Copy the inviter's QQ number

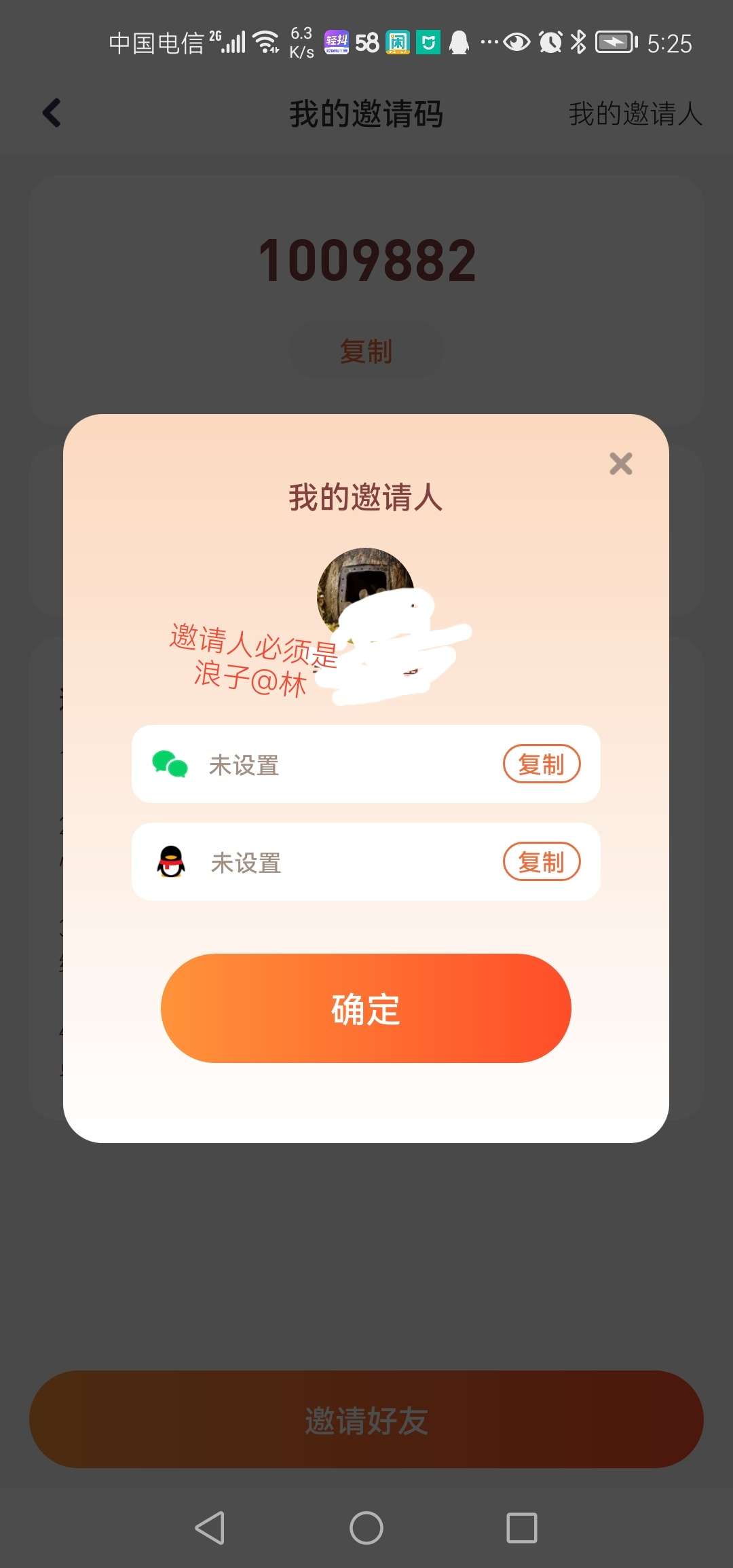(x=541, y=862)
